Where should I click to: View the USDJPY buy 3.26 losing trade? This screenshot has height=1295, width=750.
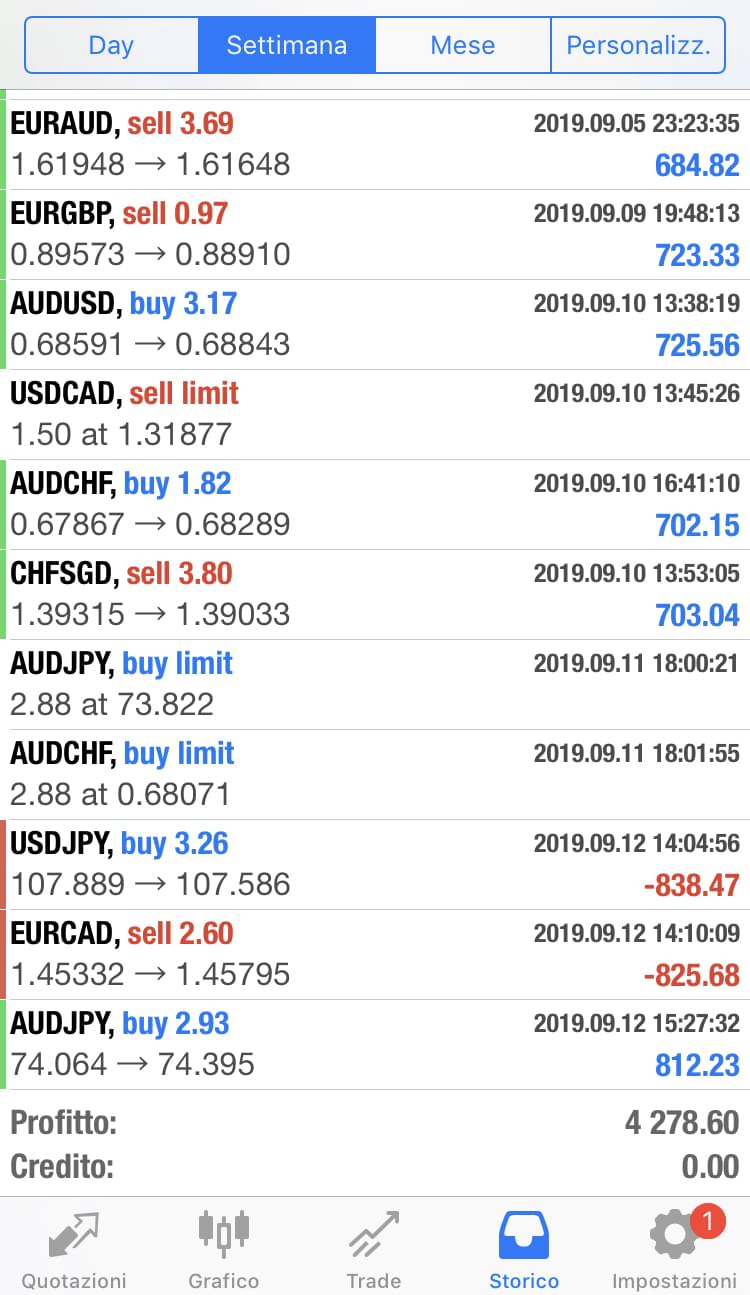[375, 865]
